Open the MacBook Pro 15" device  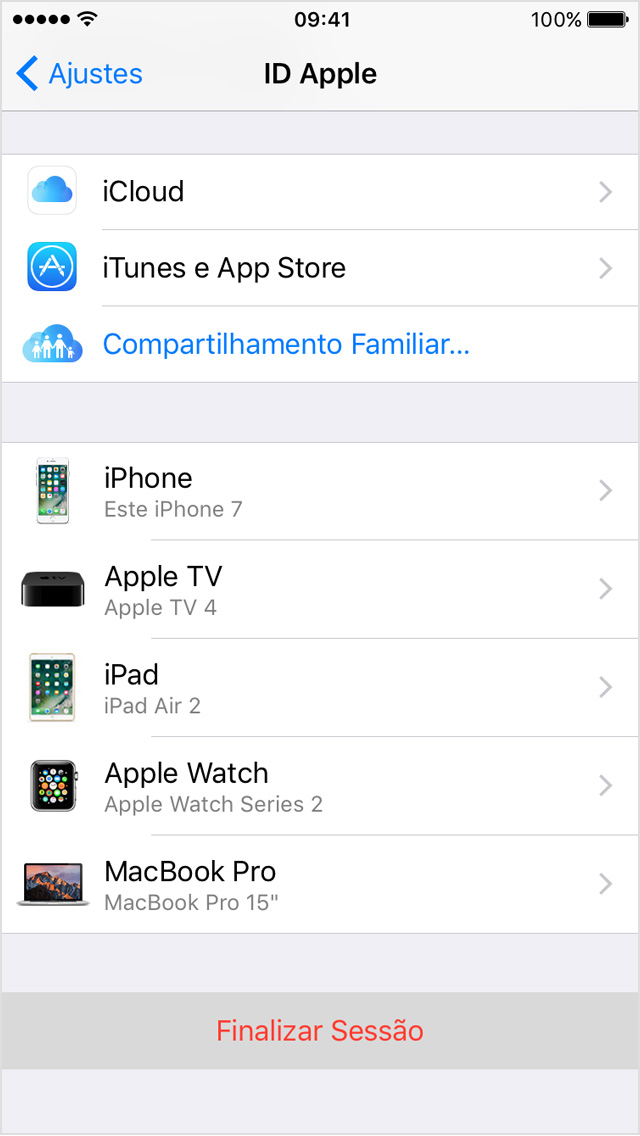[320, 884]
